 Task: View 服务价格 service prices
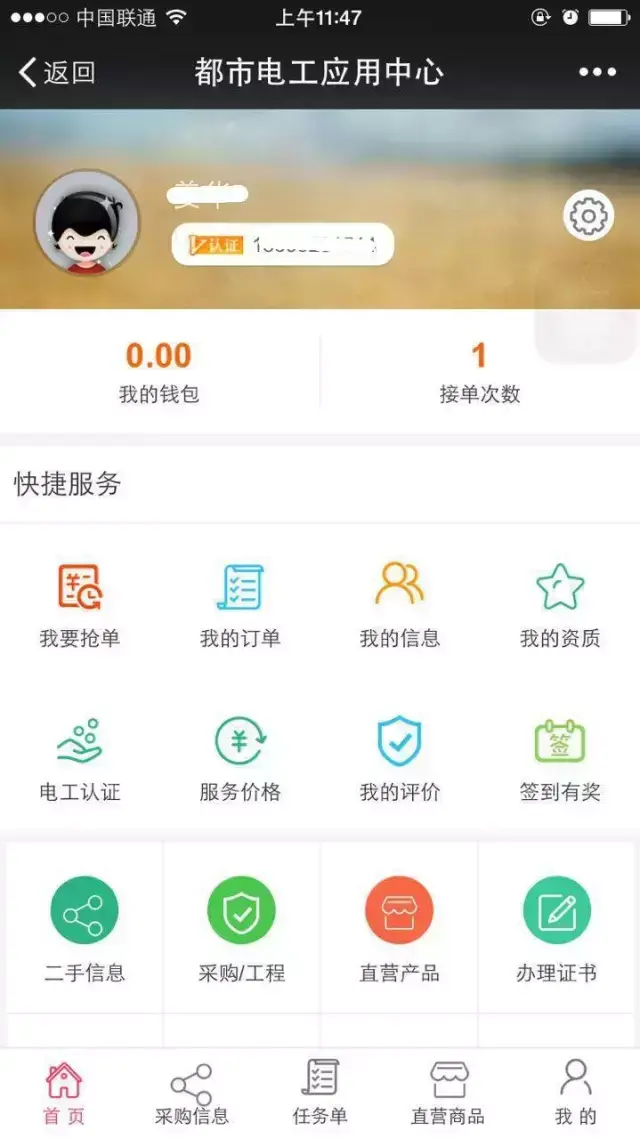(240, 758)
